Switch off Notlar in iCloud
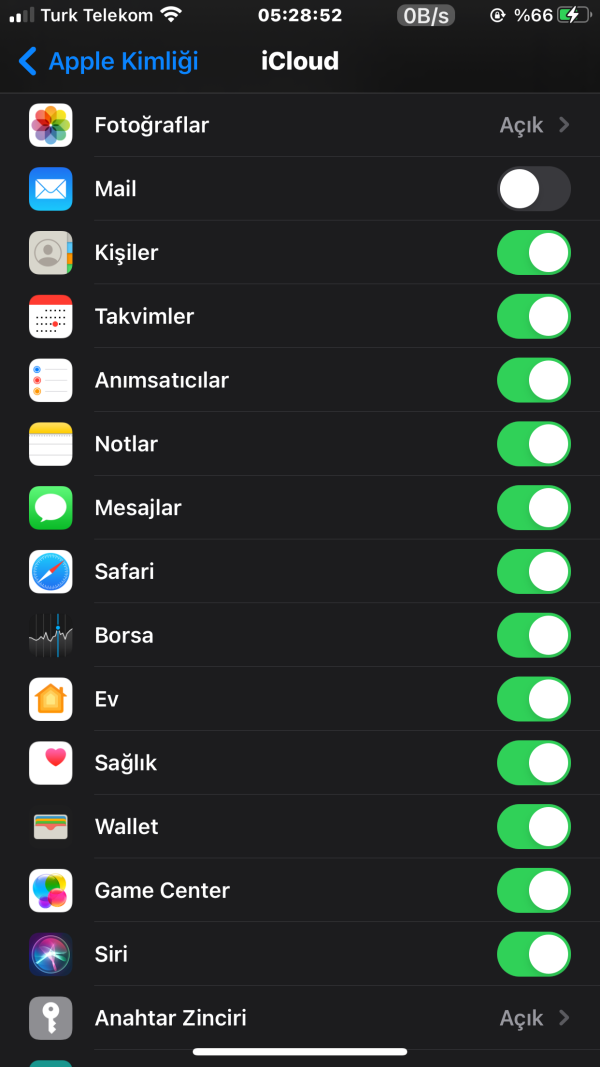Viewport: 600px width, 1067px height. coord(533,444)
